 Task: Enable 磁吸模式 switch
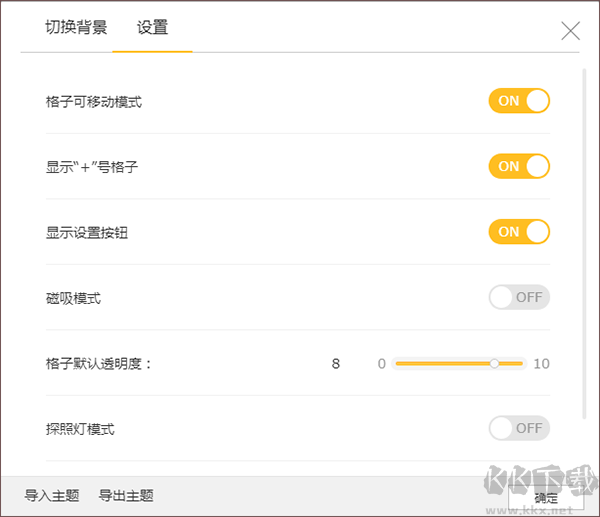tap(519, 297)
